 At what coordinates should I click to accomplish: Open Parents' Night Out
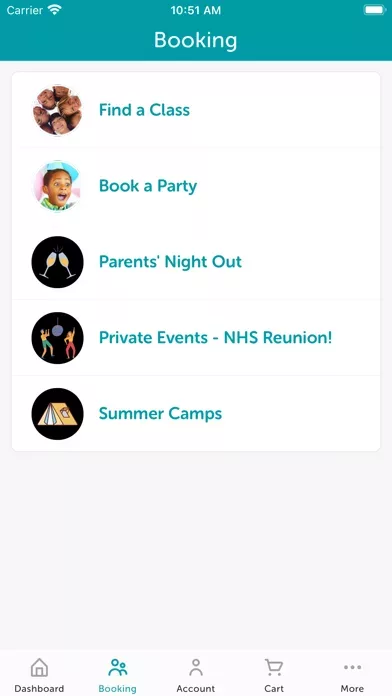196,262
